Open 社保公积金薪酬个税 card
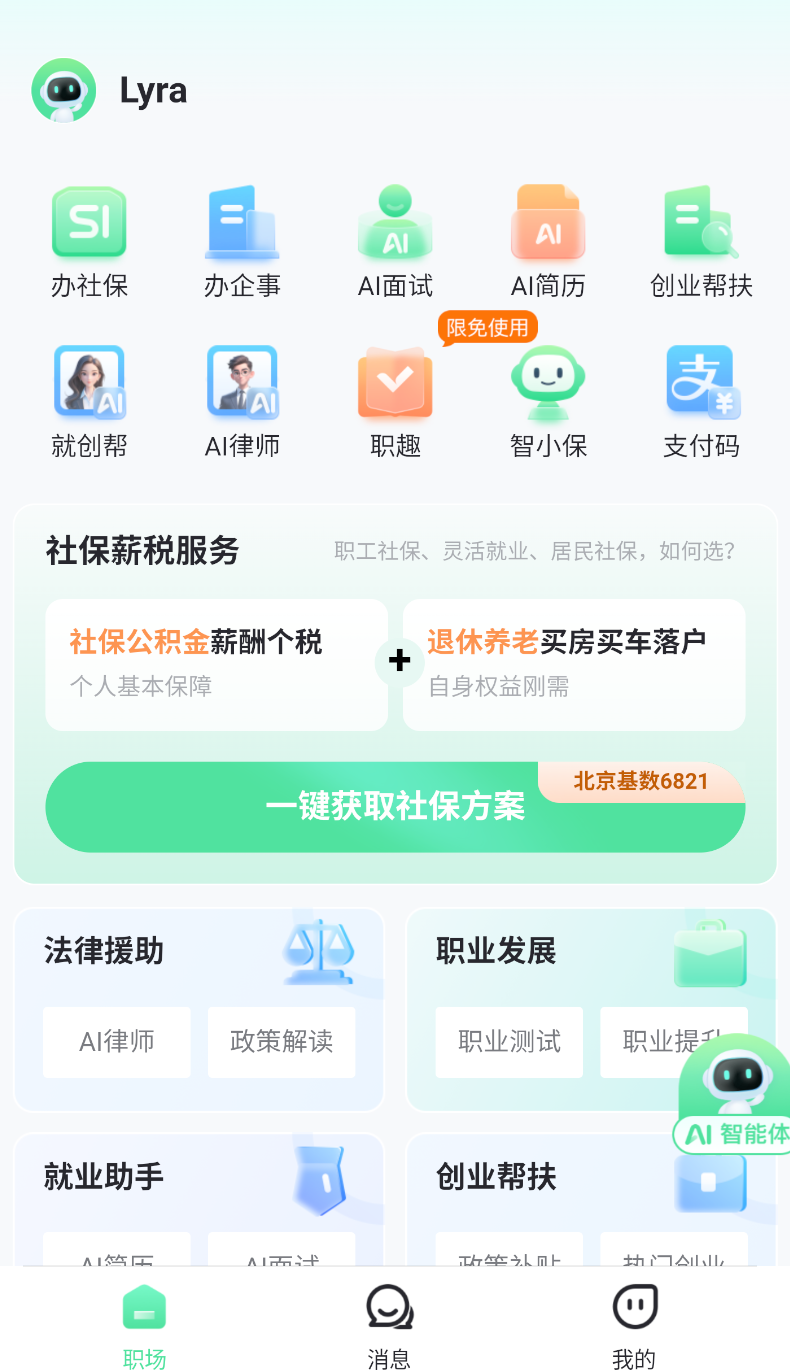 pos(216,664)
